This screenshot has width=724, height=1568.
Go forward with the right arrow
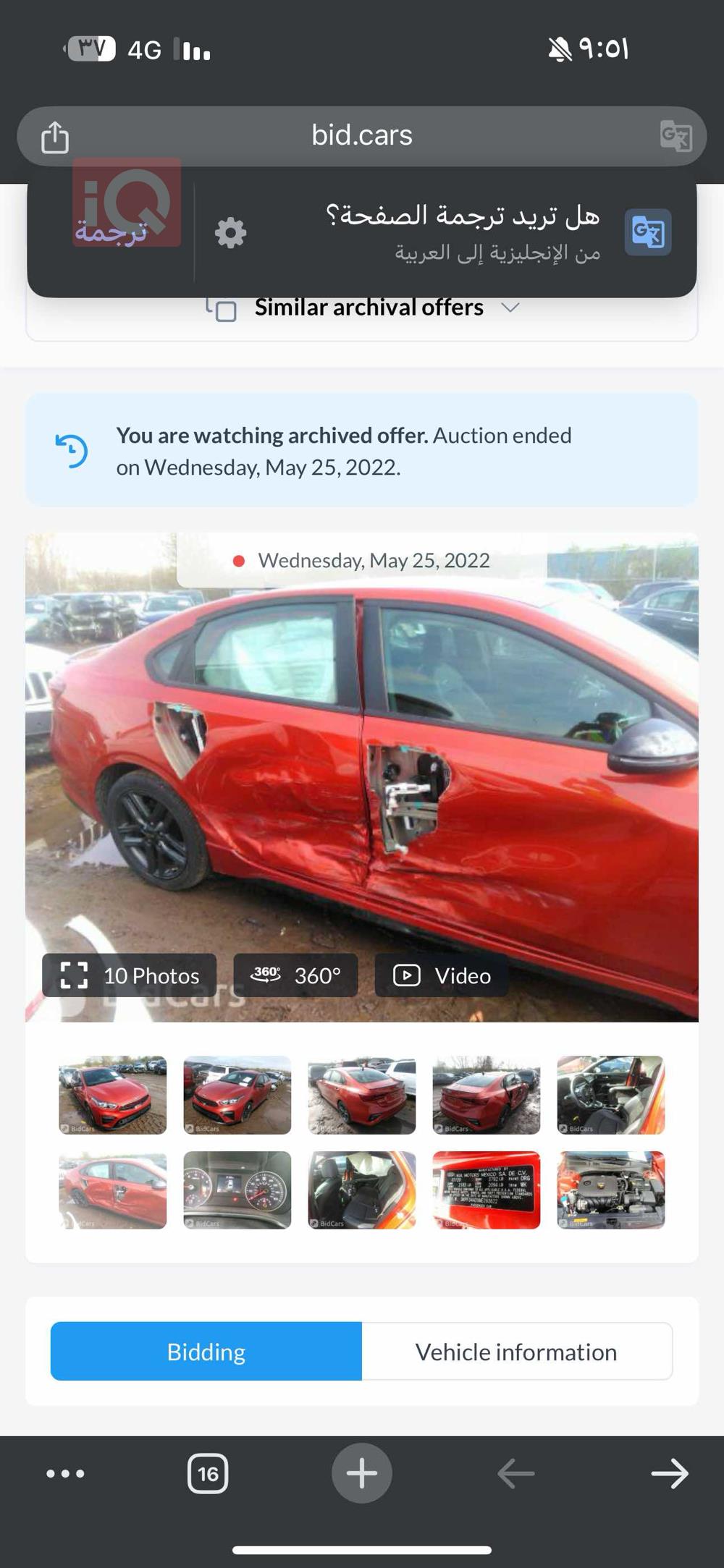670,1473
